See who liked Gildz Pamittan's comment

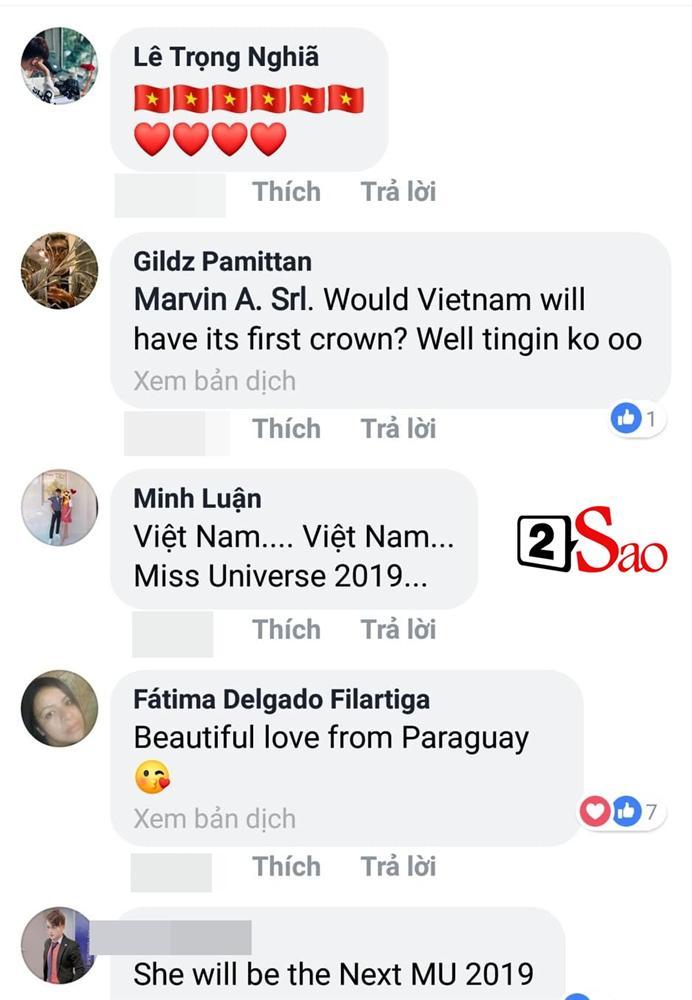tap(638, 420)
